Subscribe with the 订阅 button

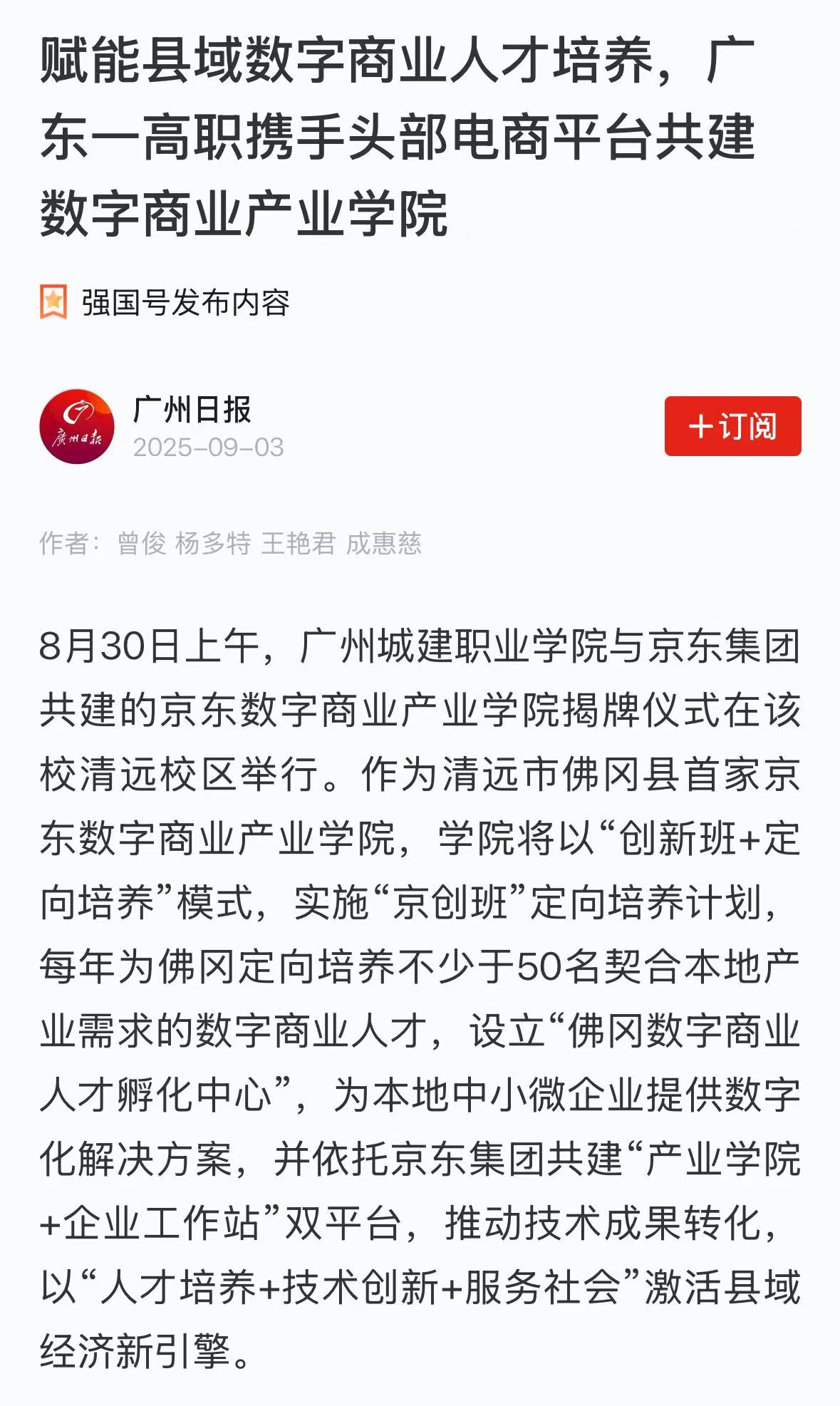click(x=732, y=426)
